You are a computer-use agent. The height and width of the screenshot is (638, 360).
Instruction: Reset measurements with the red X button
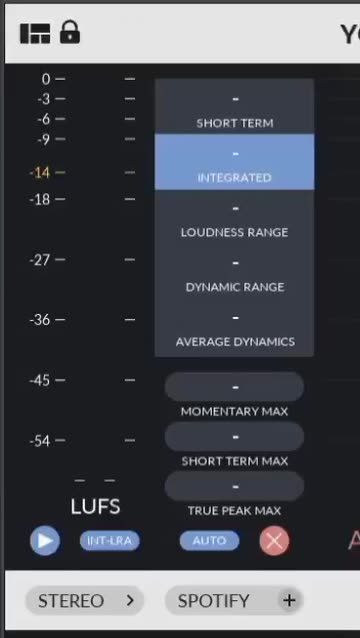tap(275, 541)
